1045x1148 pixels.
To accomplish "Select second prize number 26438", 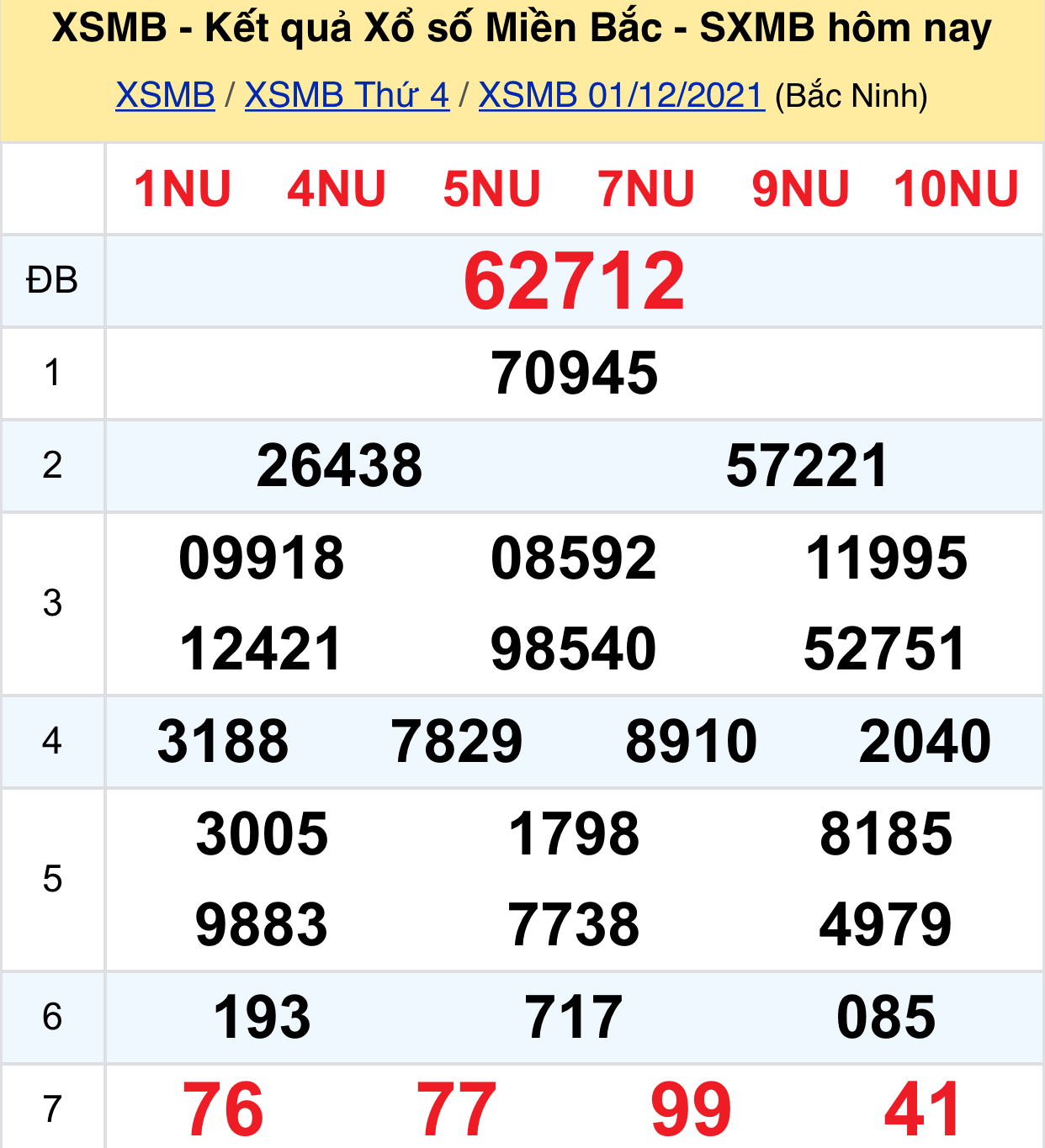I will 339,468.
